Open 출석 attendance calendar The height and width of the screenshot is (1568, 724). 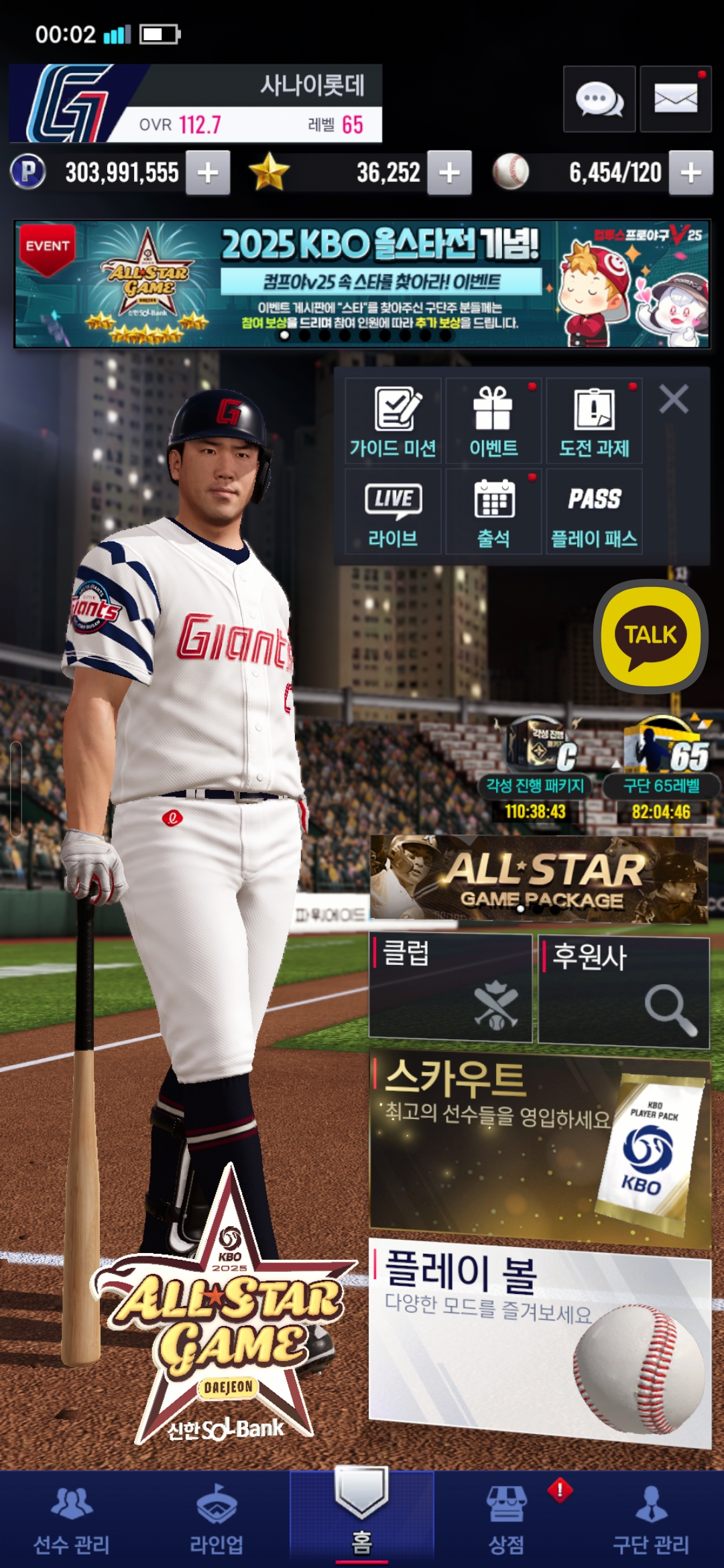pos(493,511)
